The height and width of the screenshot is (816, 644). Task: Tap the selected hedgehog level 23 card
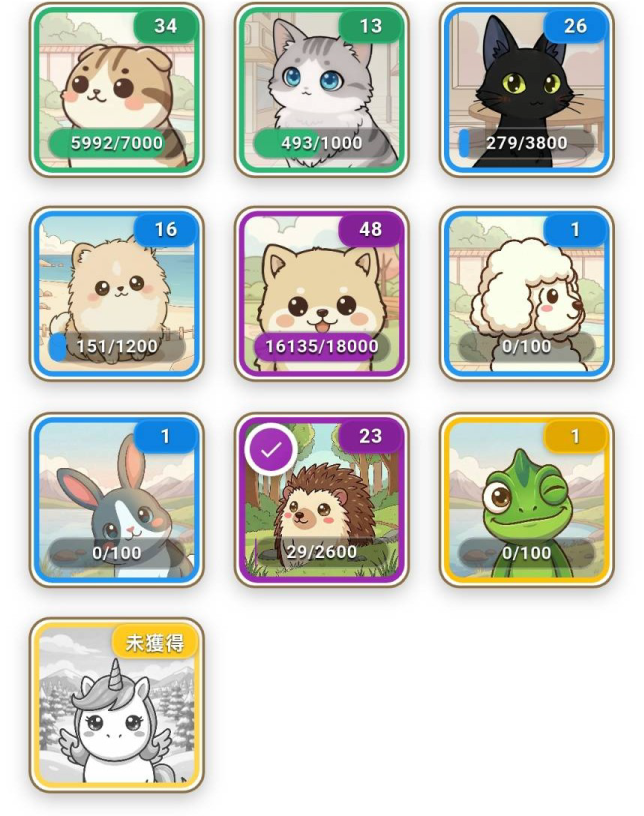pyautogui.click(x=321, y=500)
